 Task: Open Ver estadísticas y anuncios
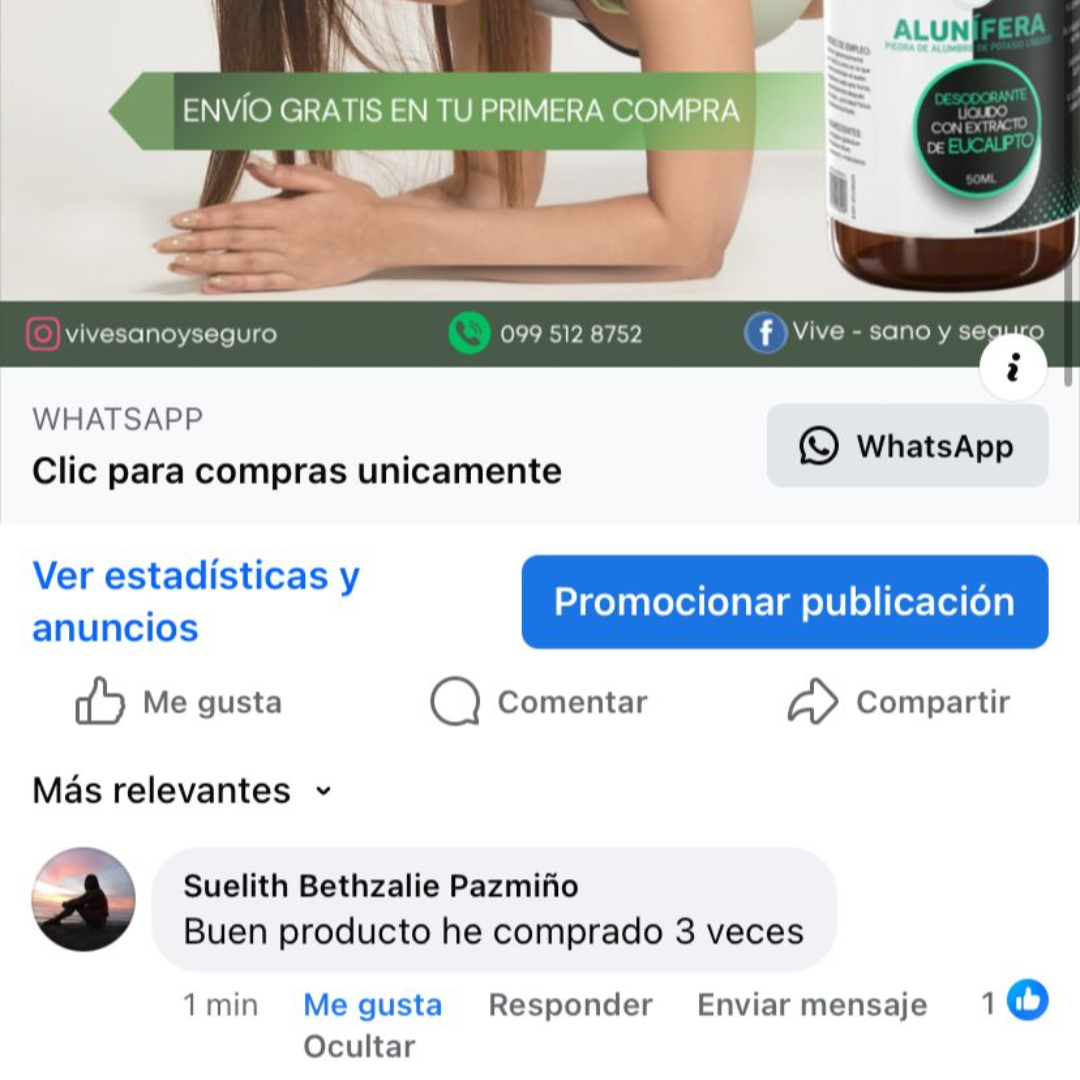(196, 601)
